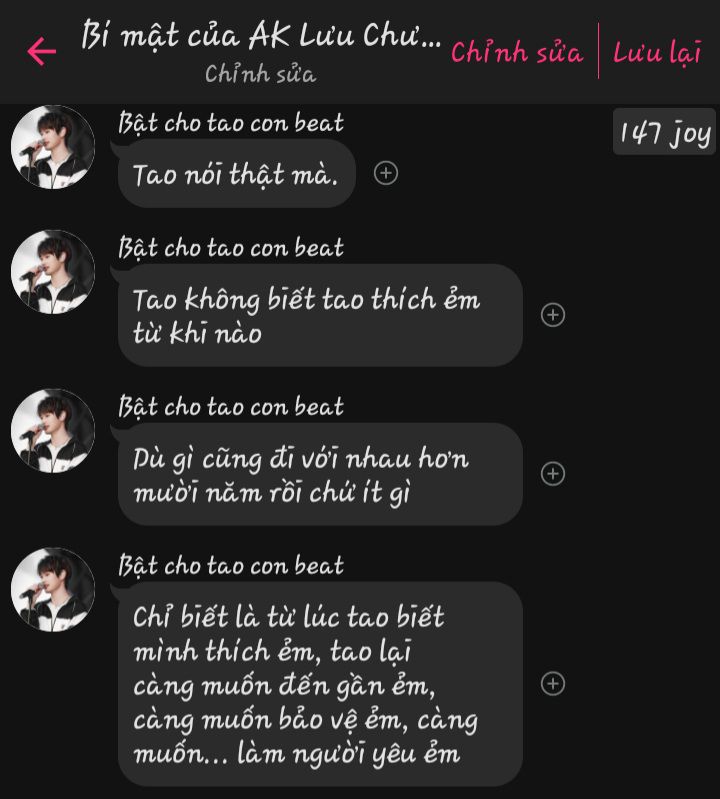Tap the Chỉnh sửa button in header

516,52
